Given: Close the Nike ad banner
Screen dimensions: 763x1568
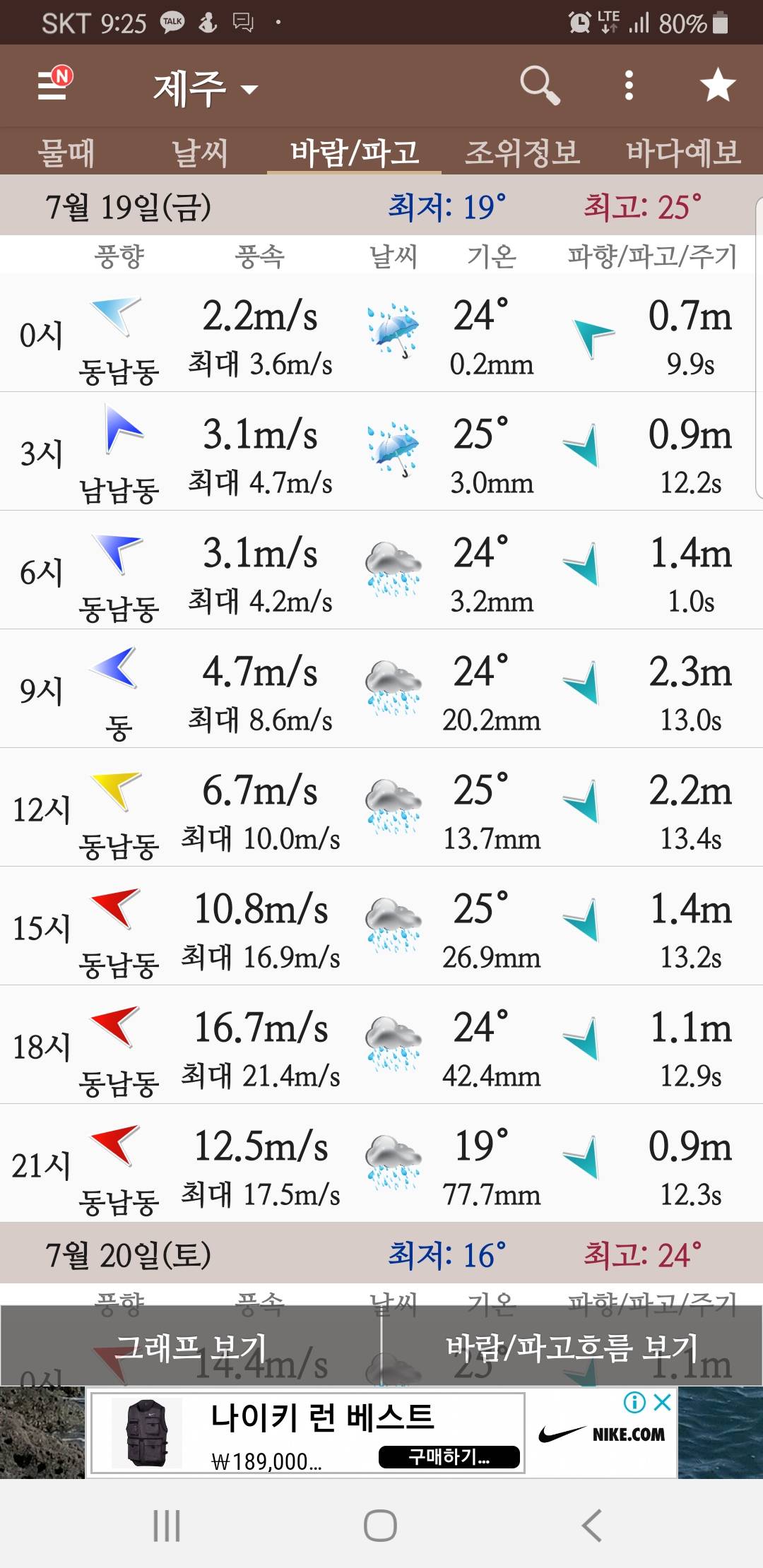Looking at the screenshot, I should click(662, 1402).
